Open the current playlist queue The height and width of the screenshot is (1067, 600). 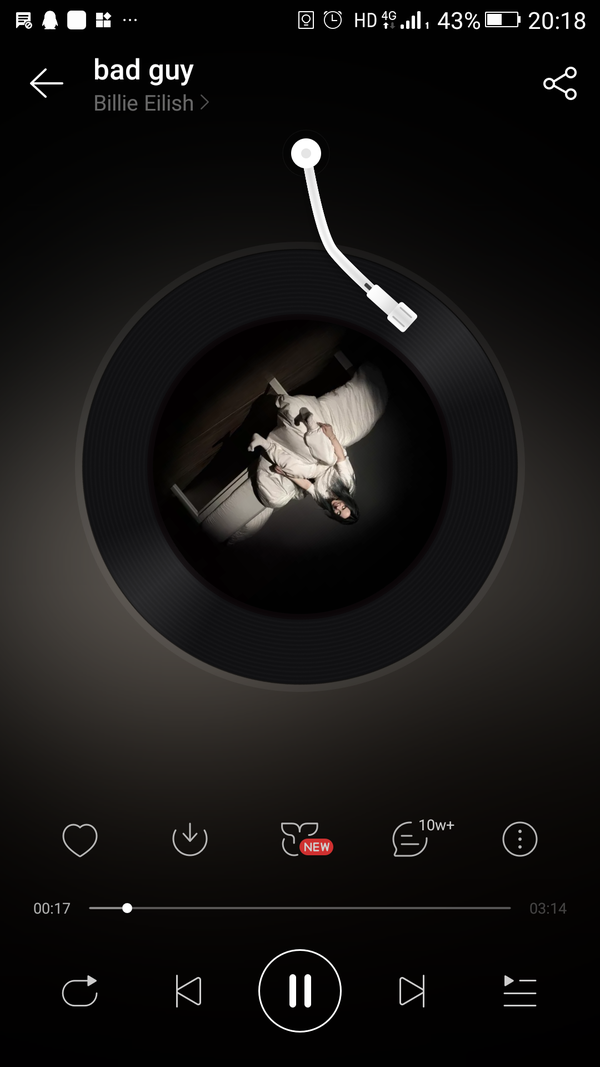520,991
